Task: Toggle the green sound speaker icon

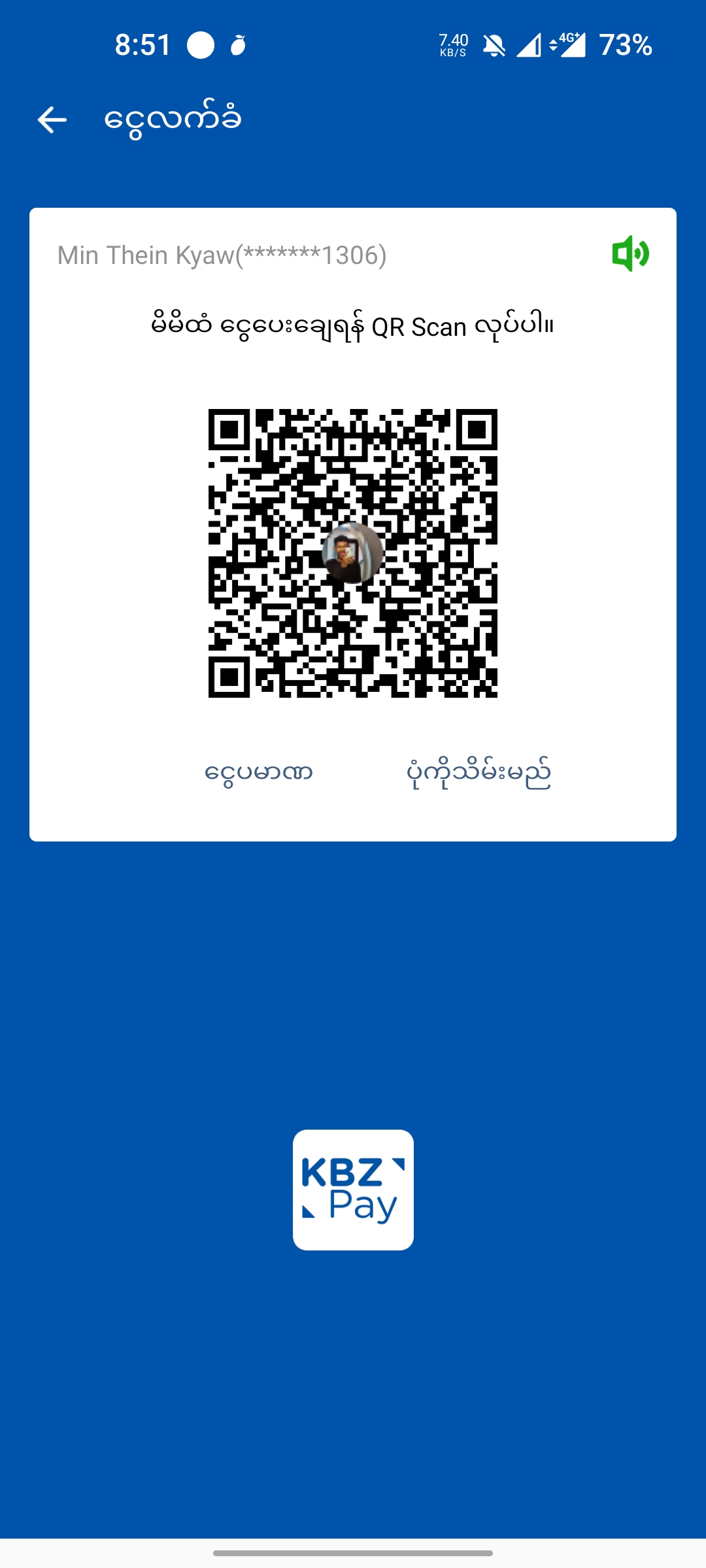Action: click(x=630, y=253)
